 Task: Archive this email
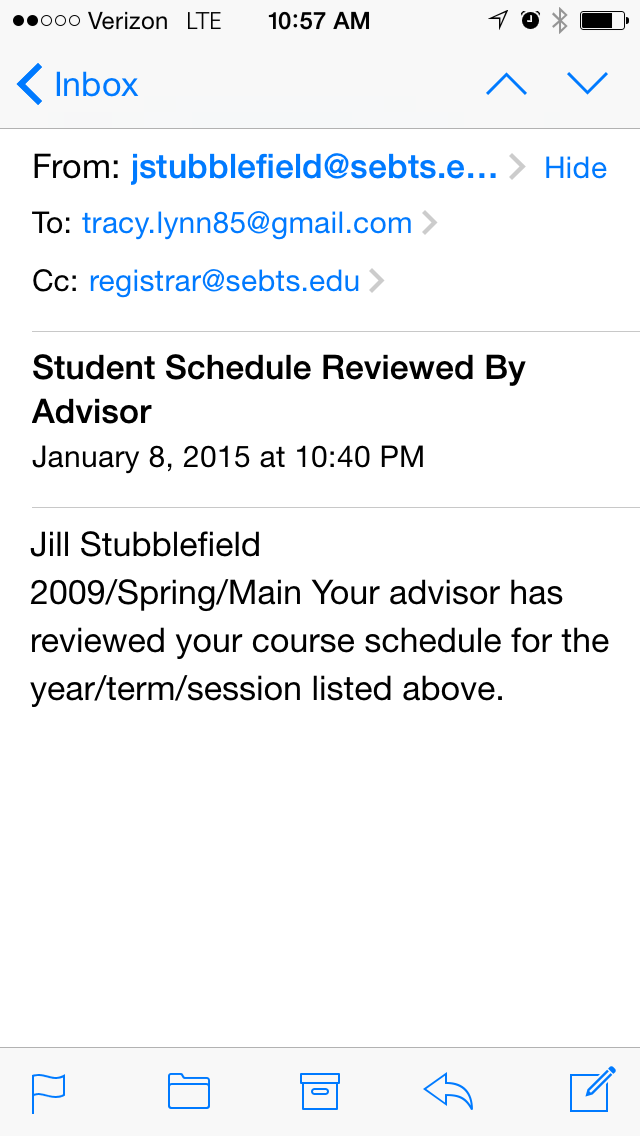[320, 1091]
